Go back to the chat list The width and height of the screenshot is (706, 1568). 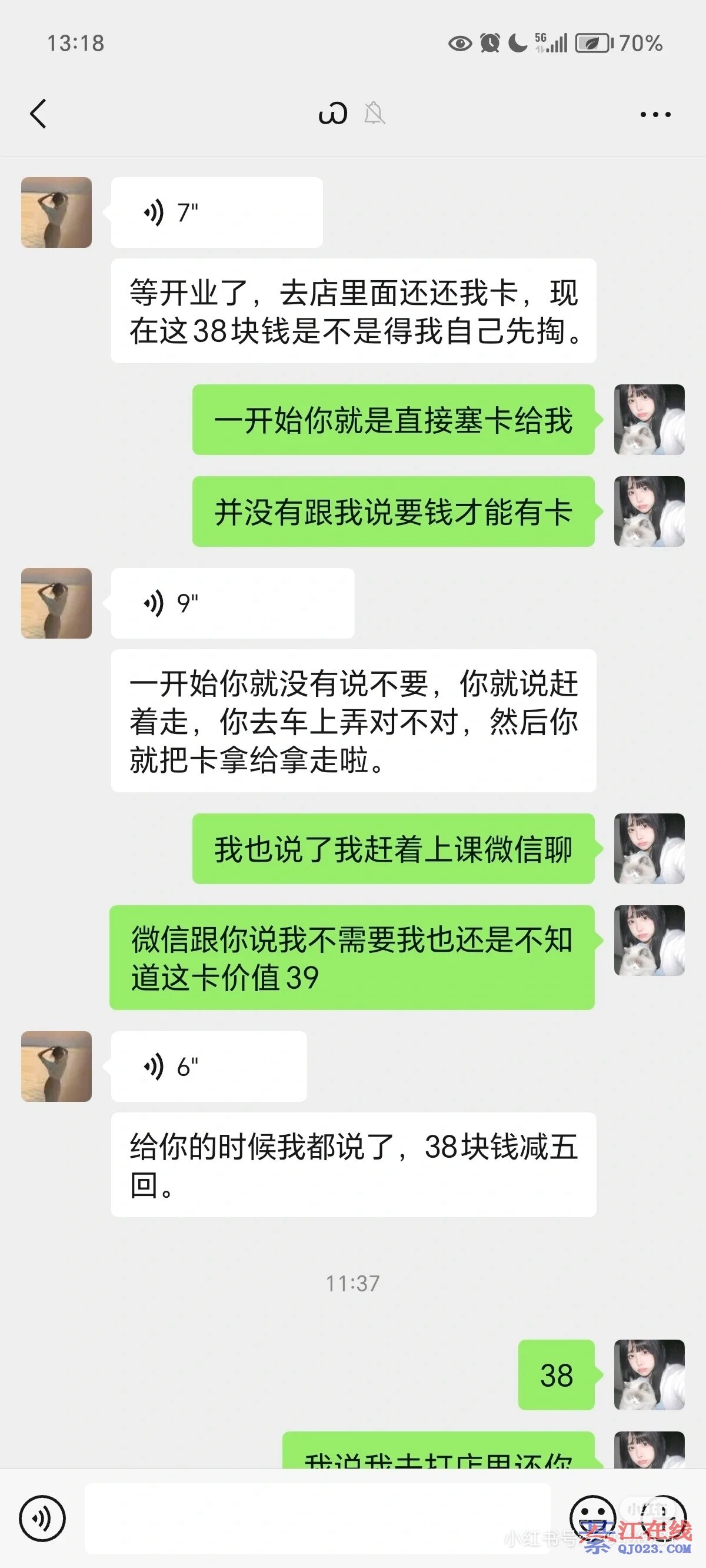click(38, 114)
